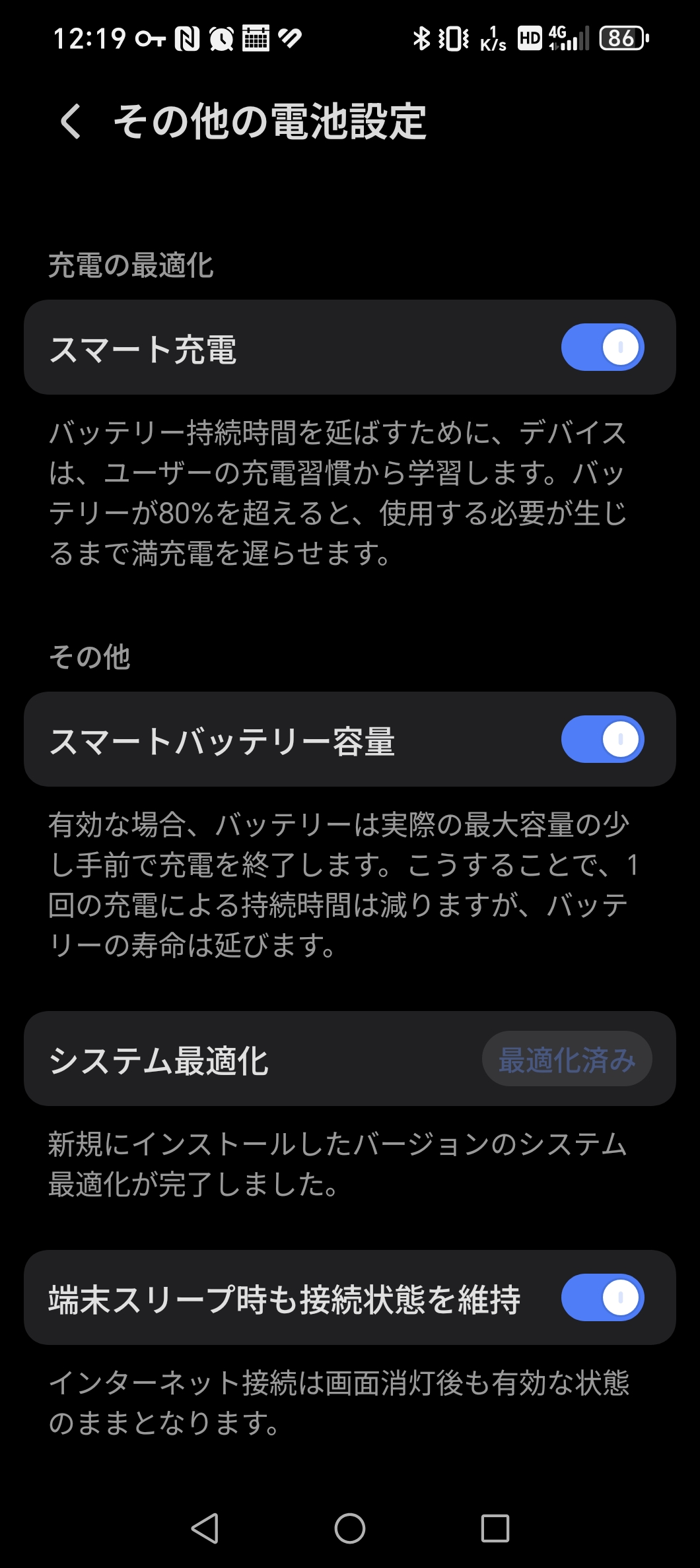Turn off the スマート充電 switch

point(602,347)
